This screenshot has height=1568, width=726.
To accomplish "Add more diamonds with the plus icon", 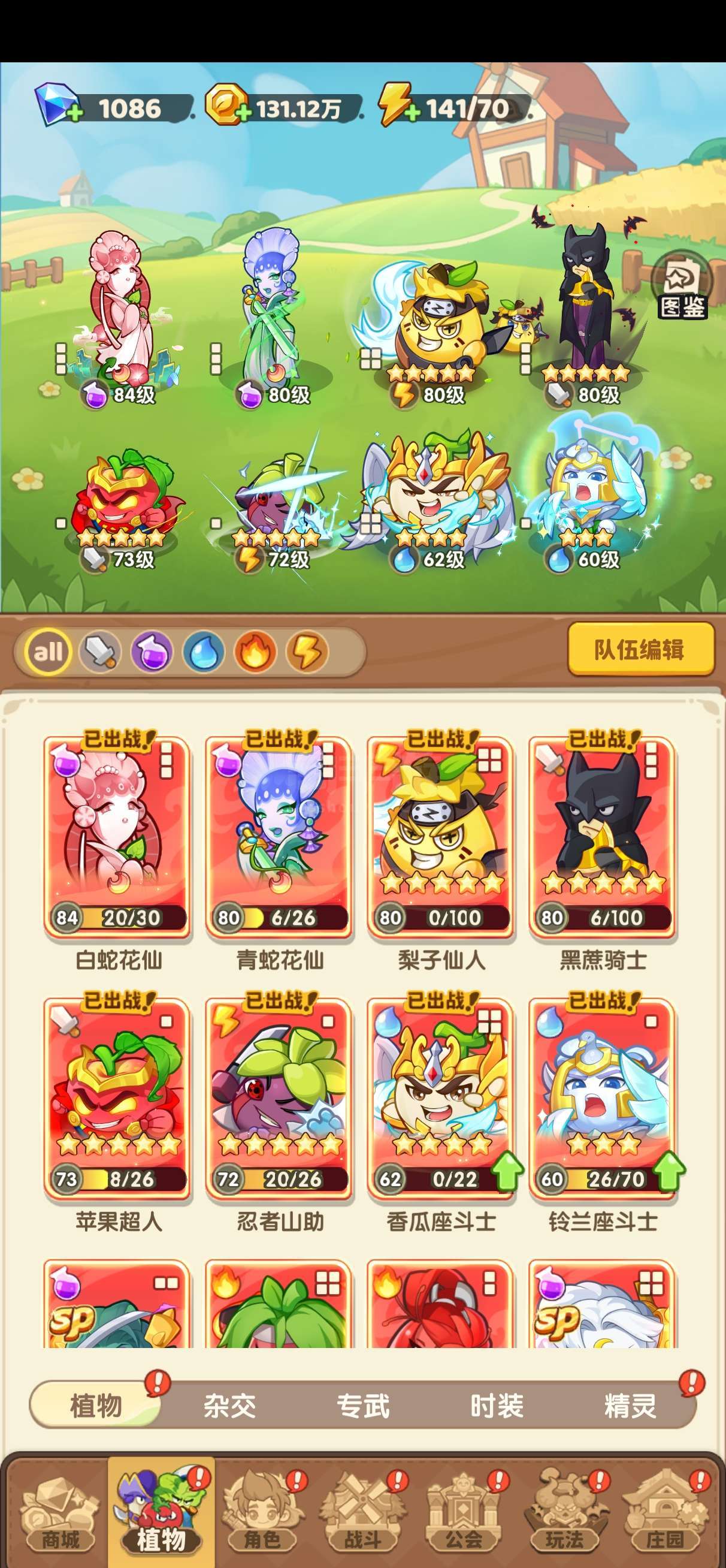I will coord(75,113).
